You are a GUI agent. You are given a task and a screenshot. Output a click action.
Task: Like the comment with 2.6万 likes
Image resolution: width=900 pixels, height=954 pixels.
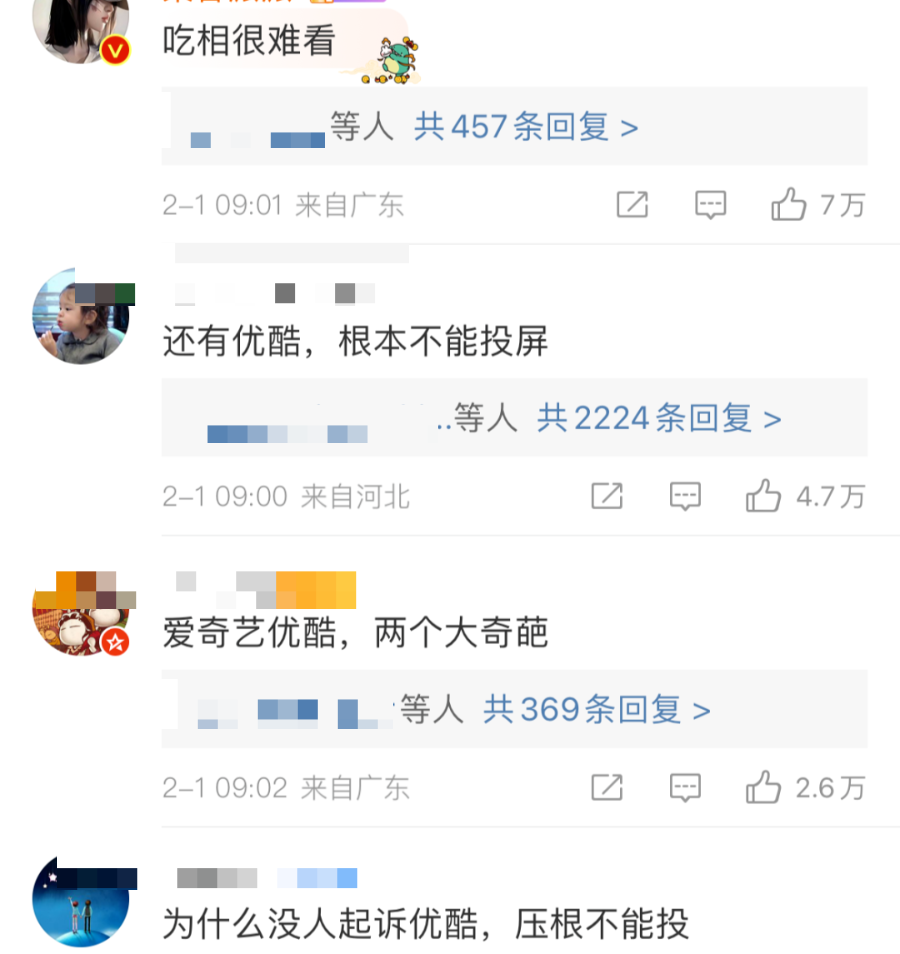click(763, 788)
